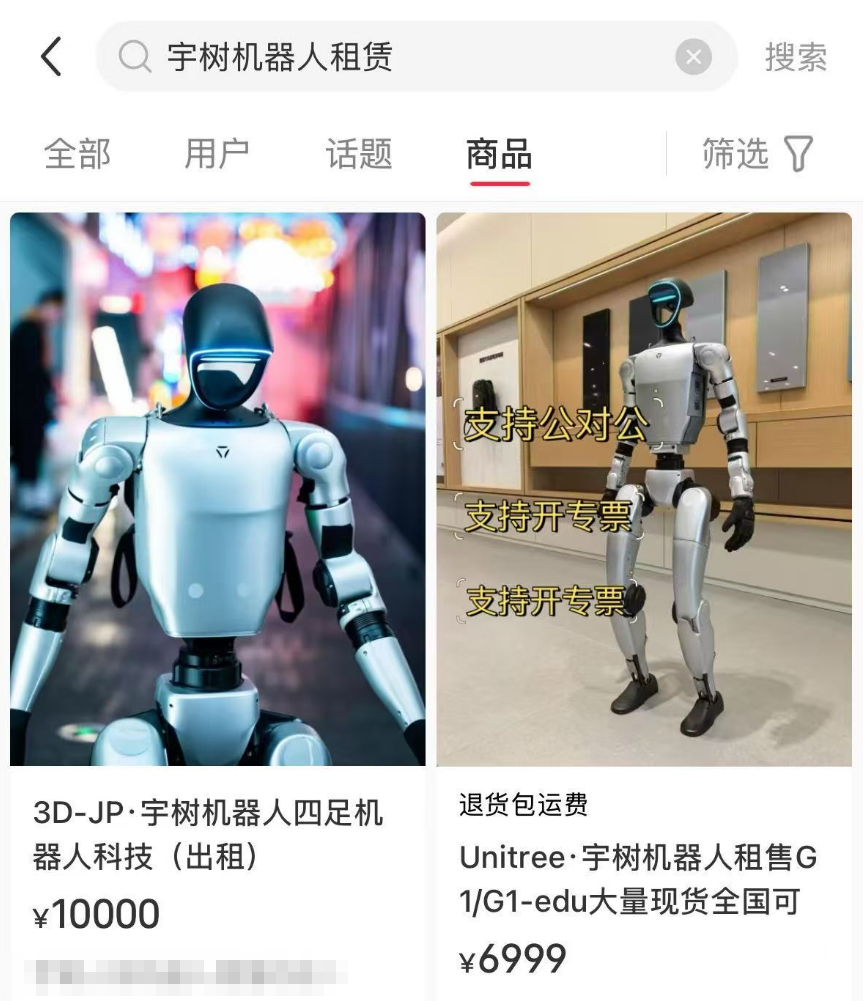Image resolution: width=864 pixels, height=1001 pixels.
Task: Clear the search text
Action: click(693, 57)
